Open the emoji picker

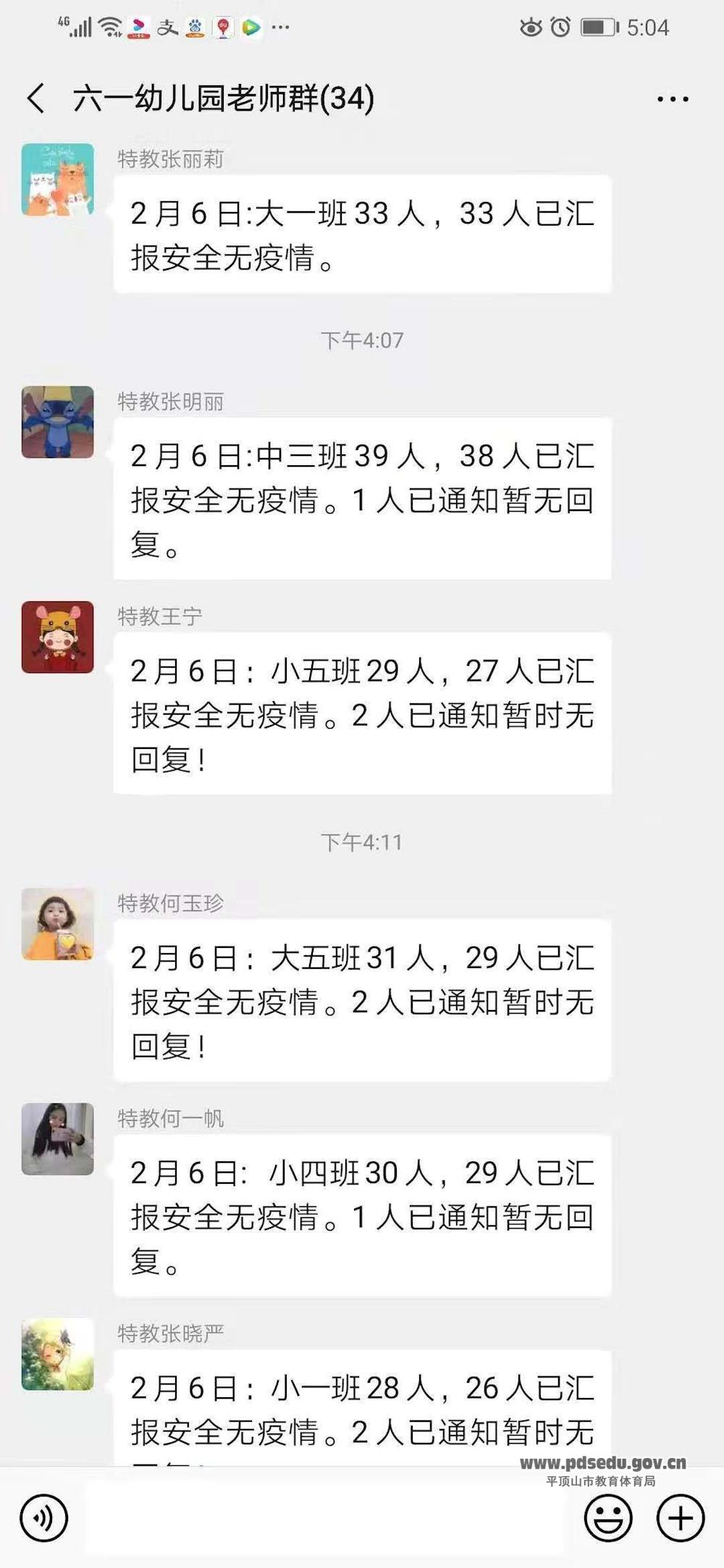[x=607, y=1518]
